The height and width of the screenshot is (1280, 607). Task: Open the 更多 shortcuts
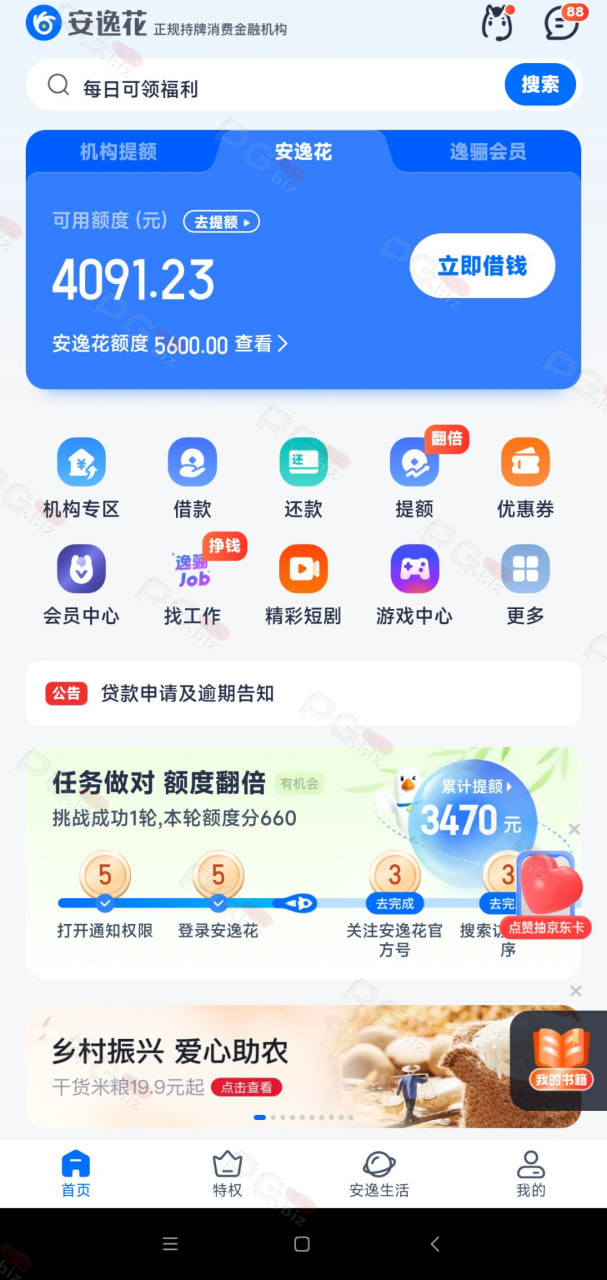525,586
